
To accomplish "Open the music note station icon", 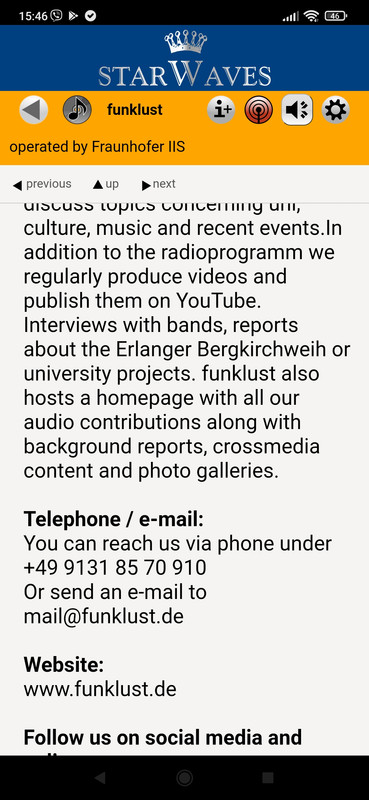I will [77, 110].
